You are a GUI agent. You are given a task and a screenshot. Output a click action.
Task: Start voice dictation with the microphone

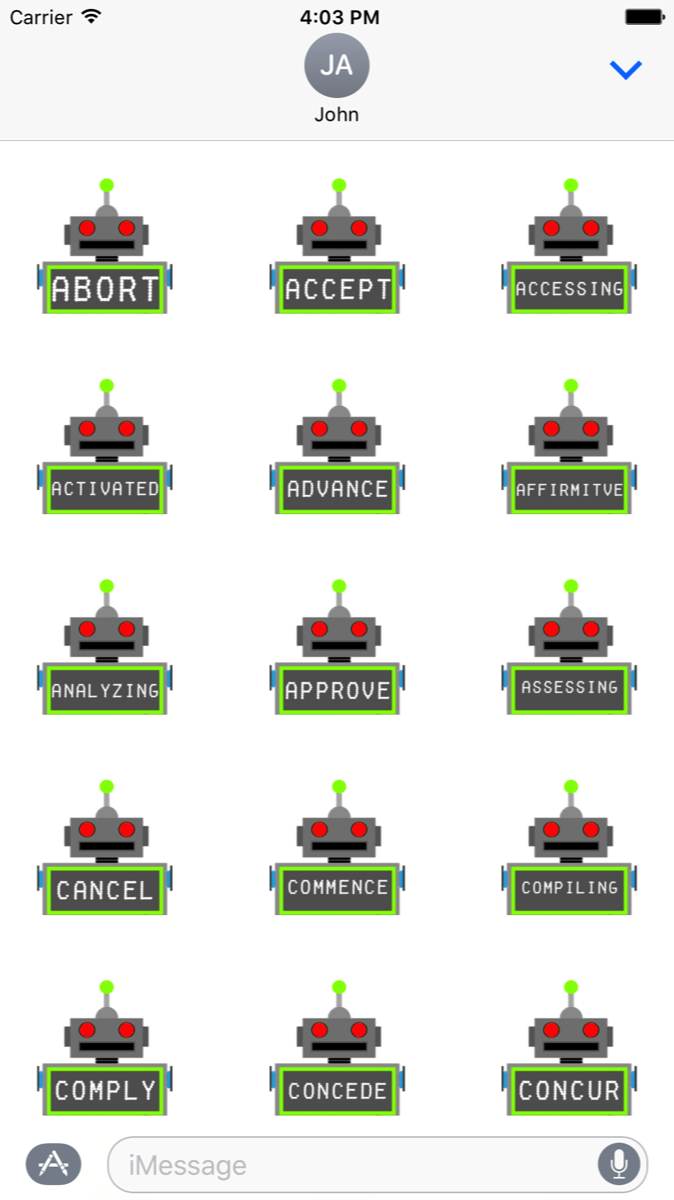619,1164
